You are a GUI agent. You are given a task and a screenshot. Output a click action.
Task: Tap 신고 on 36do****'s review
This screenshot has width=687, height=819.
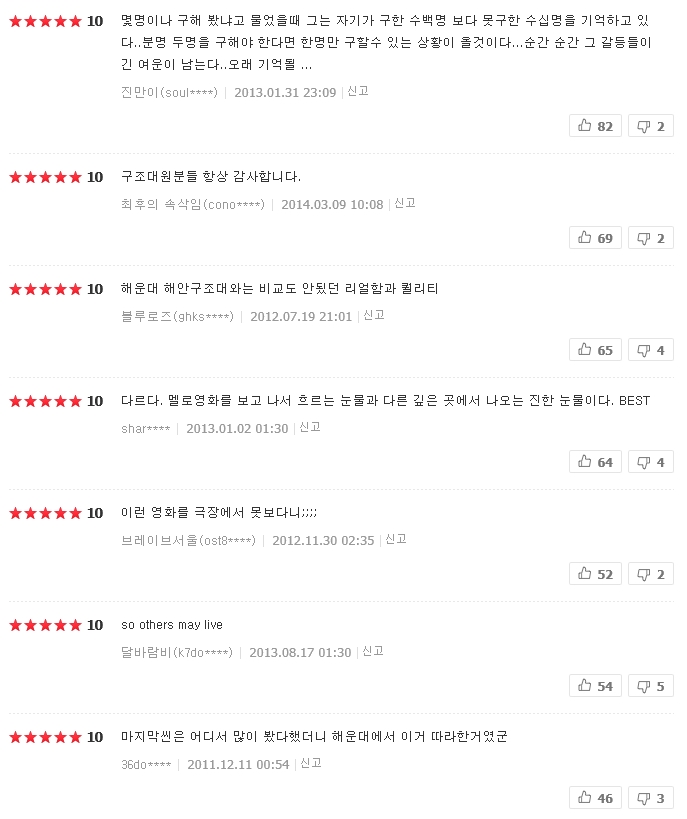click(x=311, y=763)
